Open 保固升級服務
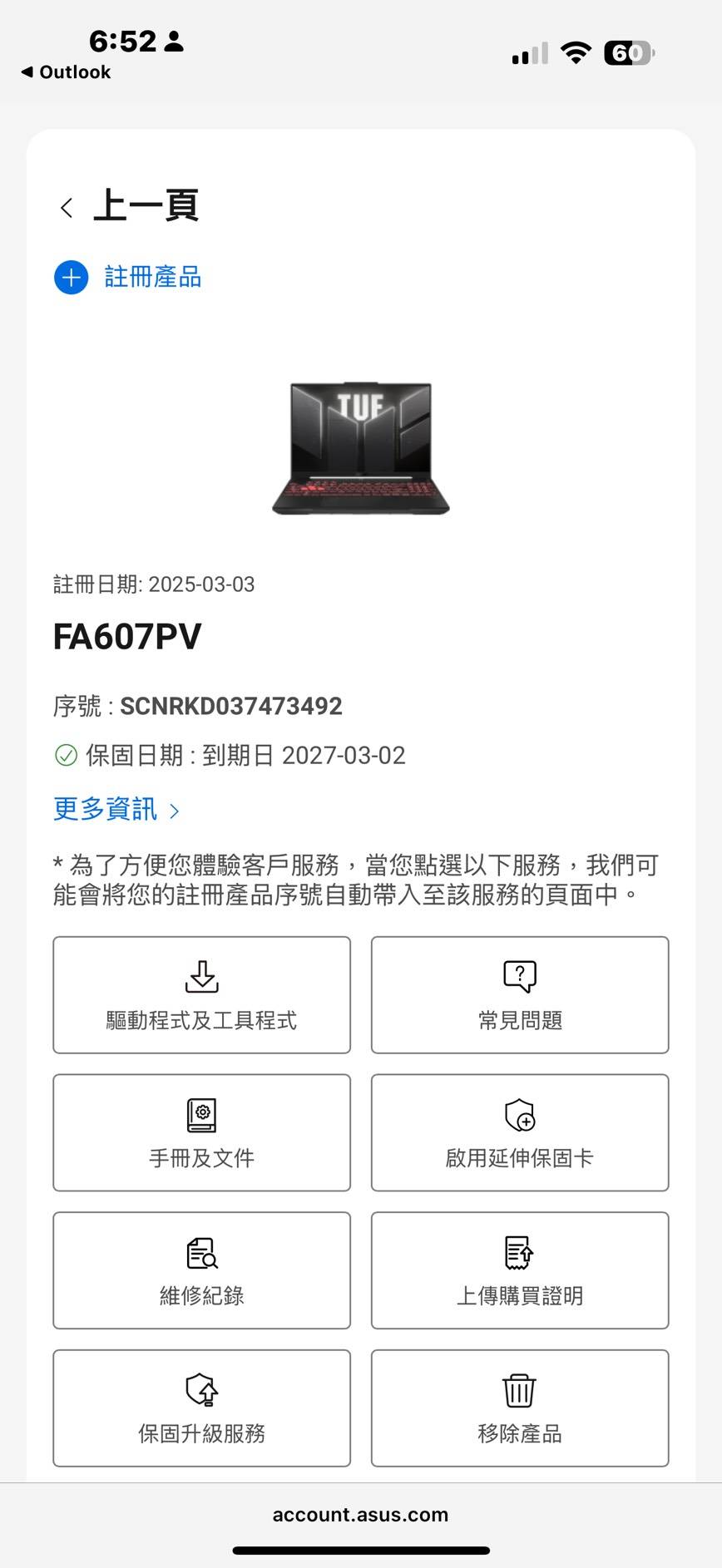 click(201, 1408)
